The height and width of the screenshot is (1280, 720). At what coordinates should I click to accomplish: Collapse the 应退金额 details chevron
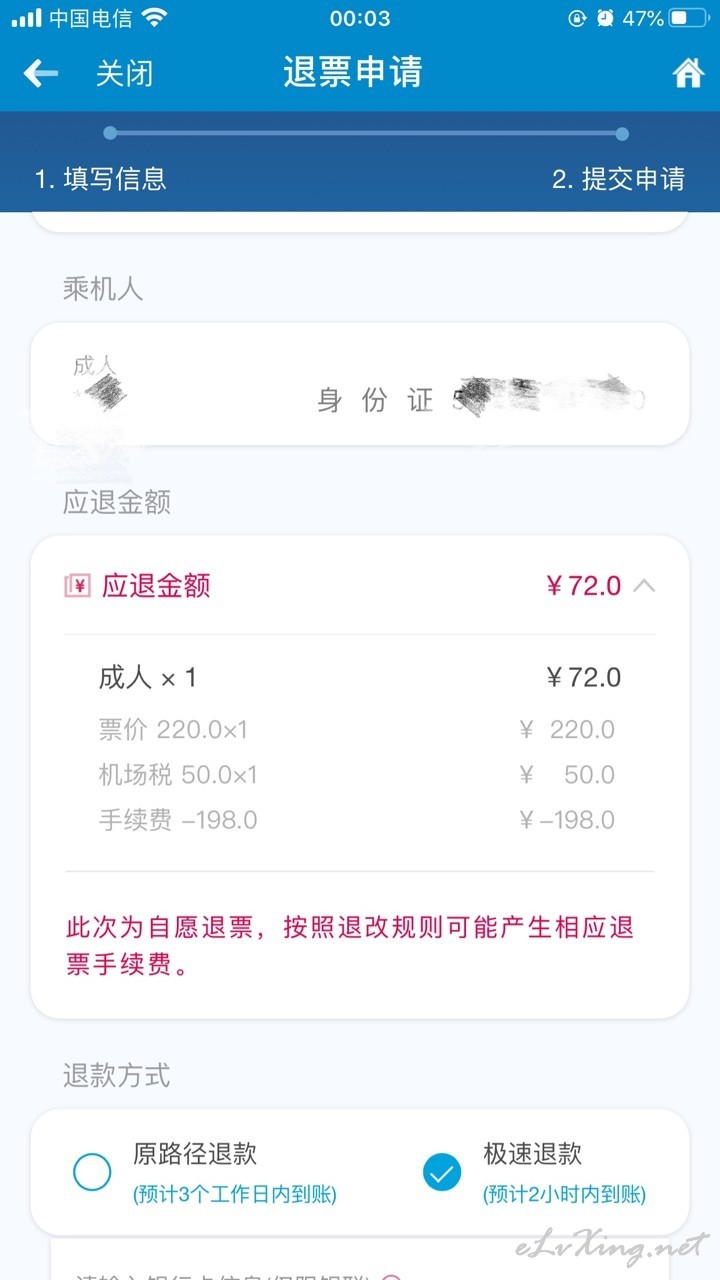pos(644,586)
